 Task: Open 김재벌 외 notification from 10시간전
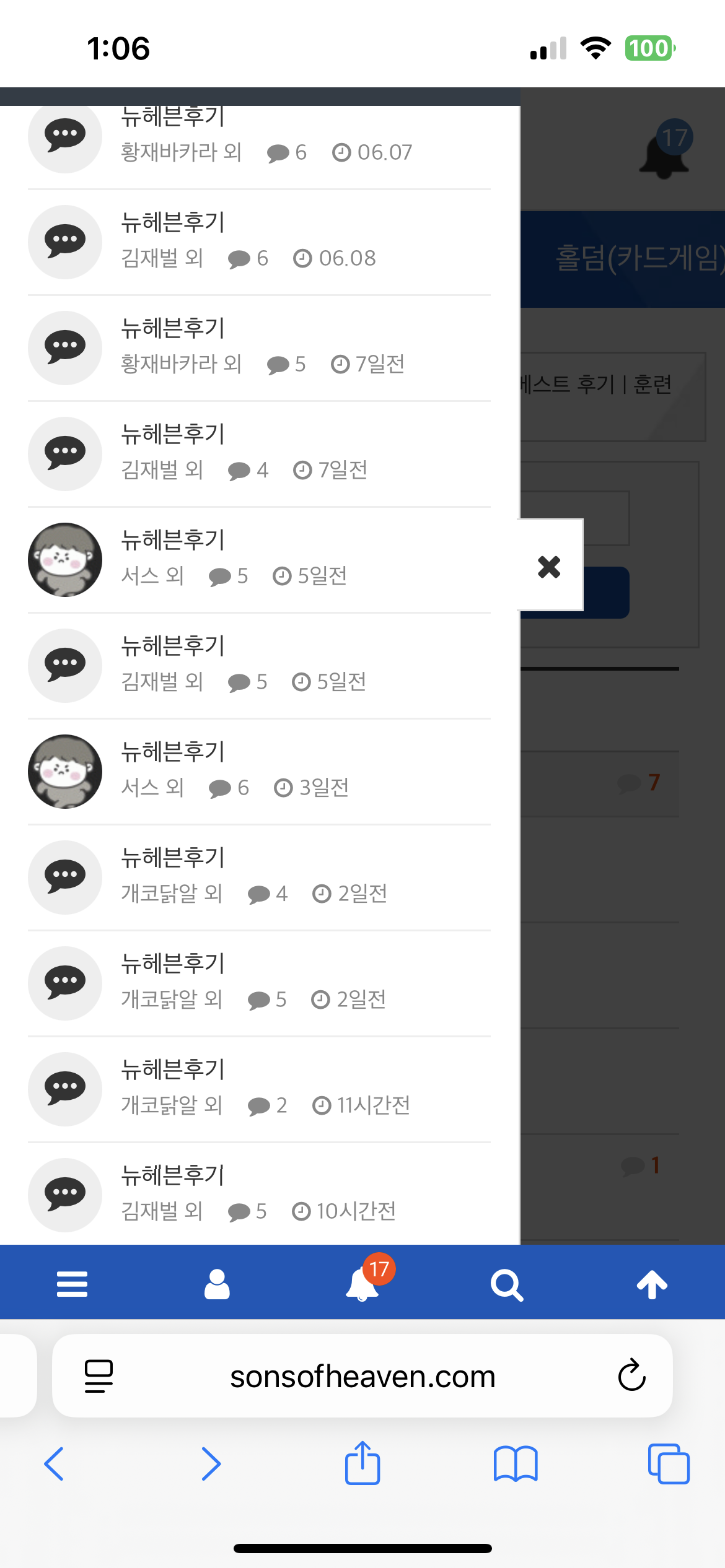(x=259, y=1193)
